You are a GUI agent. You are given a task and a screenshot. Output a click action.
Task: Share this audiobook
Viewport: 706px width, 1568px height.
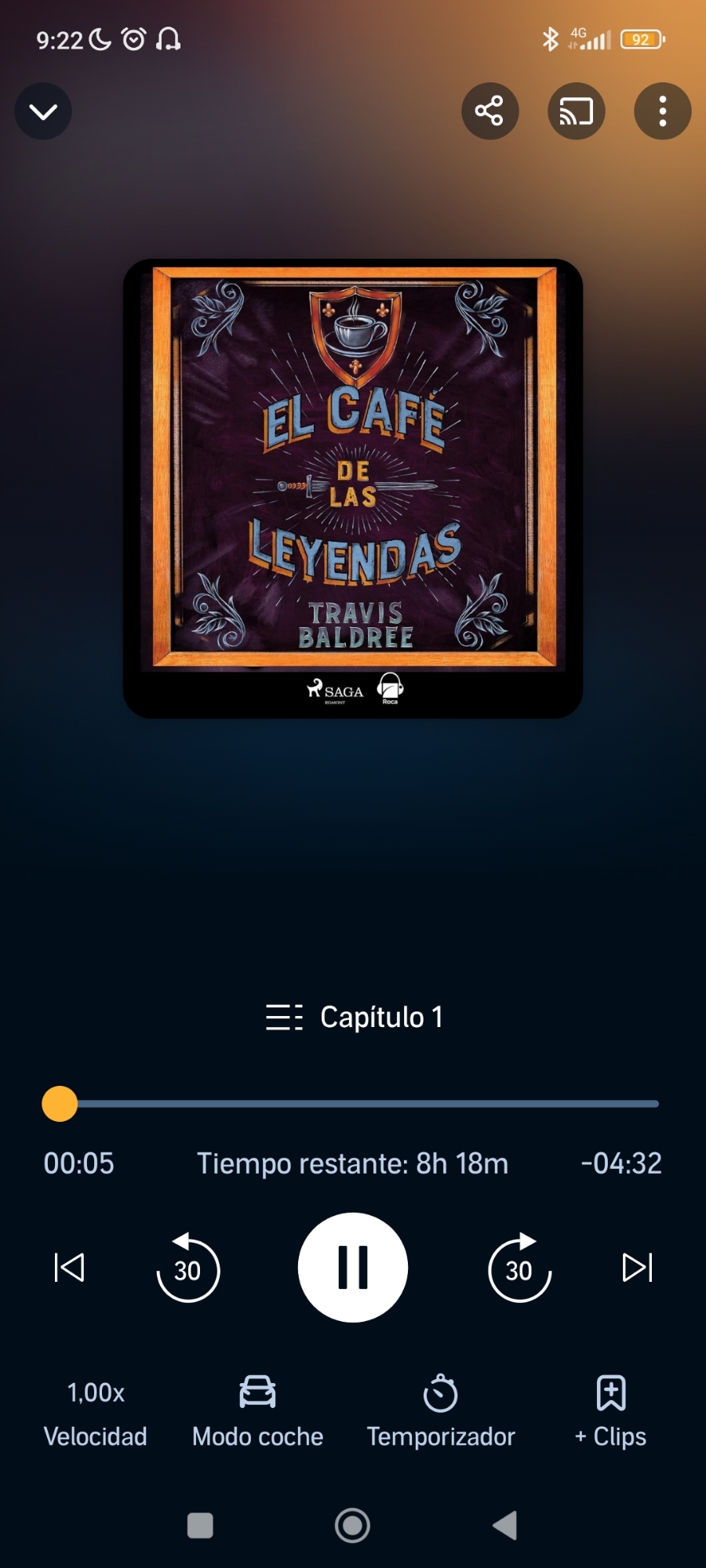coord(489,111)
